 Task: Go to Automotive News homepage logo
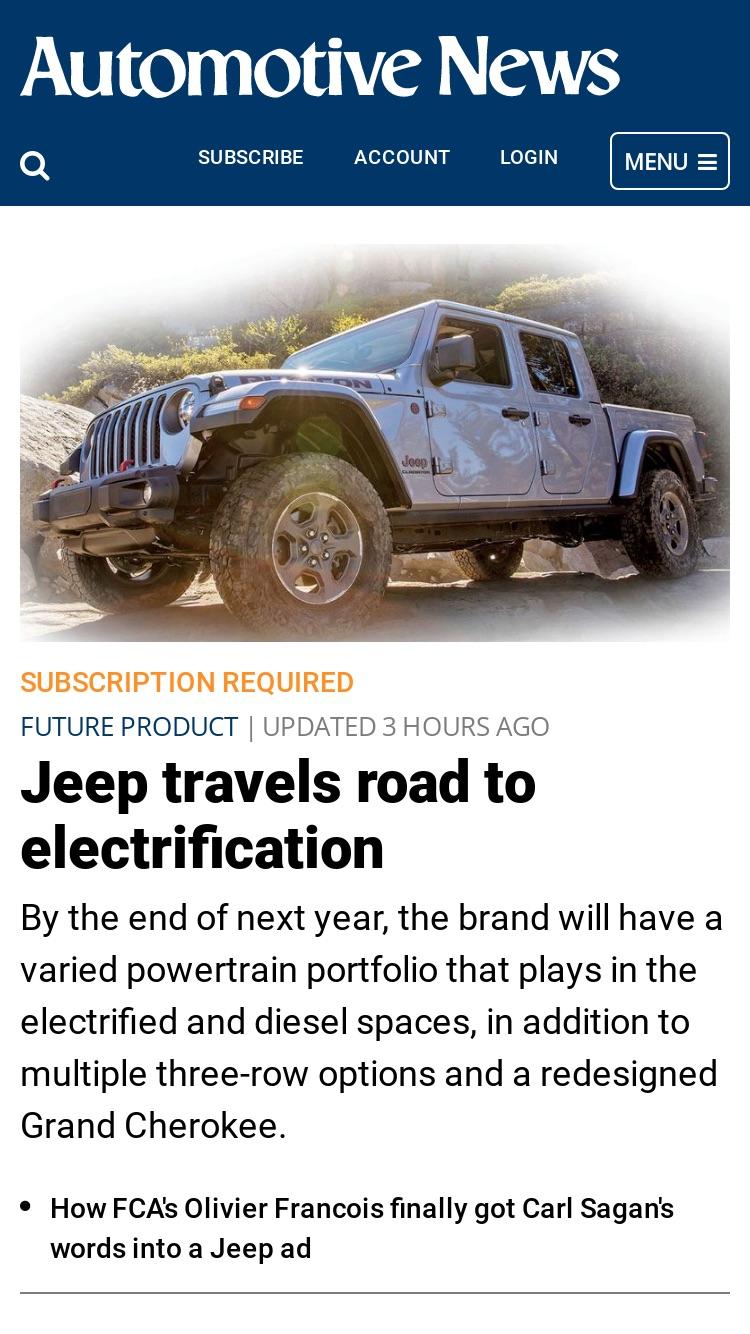tap(320, 67)
